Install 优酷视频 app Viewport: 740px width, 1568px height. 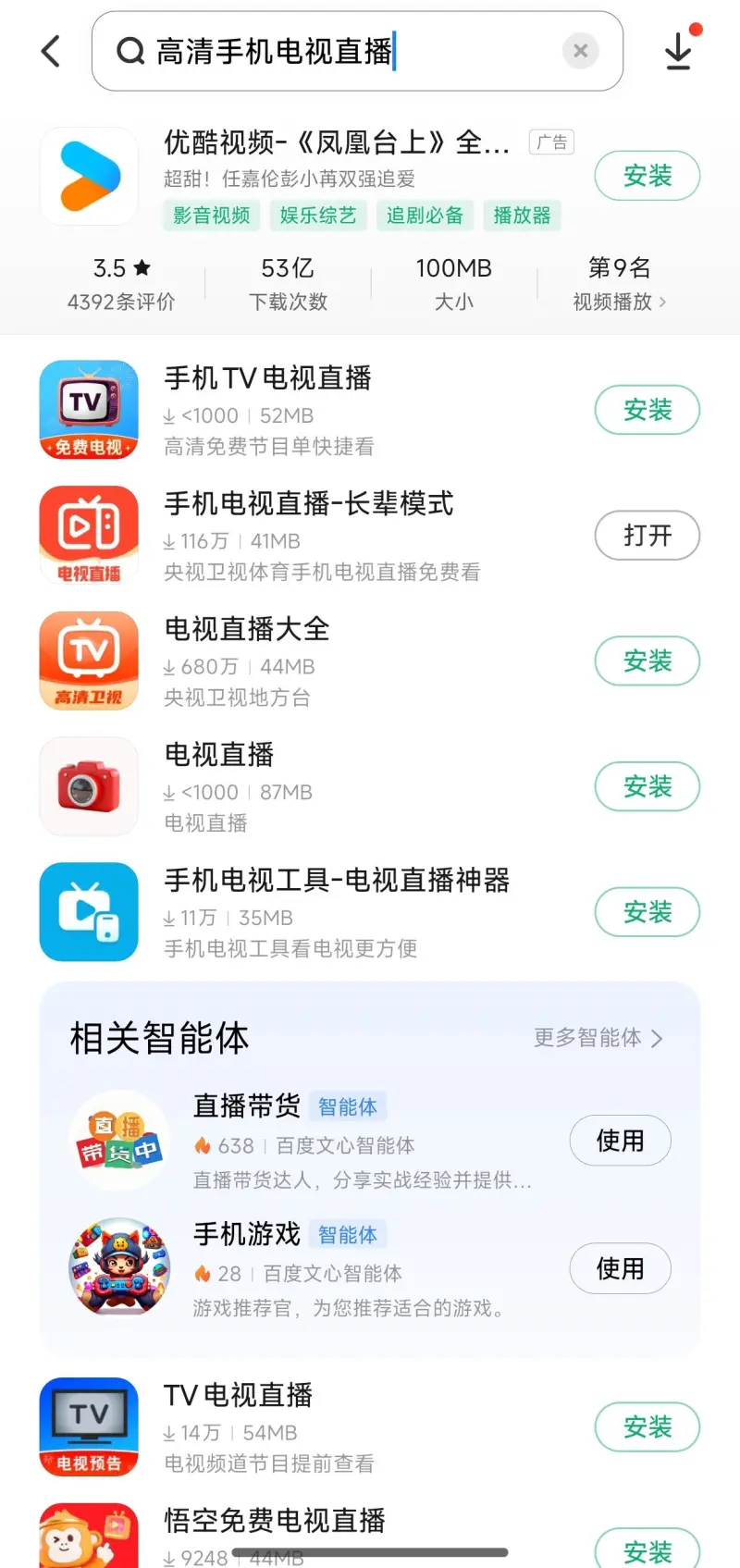pyautogui.click(x=647, y=176)
